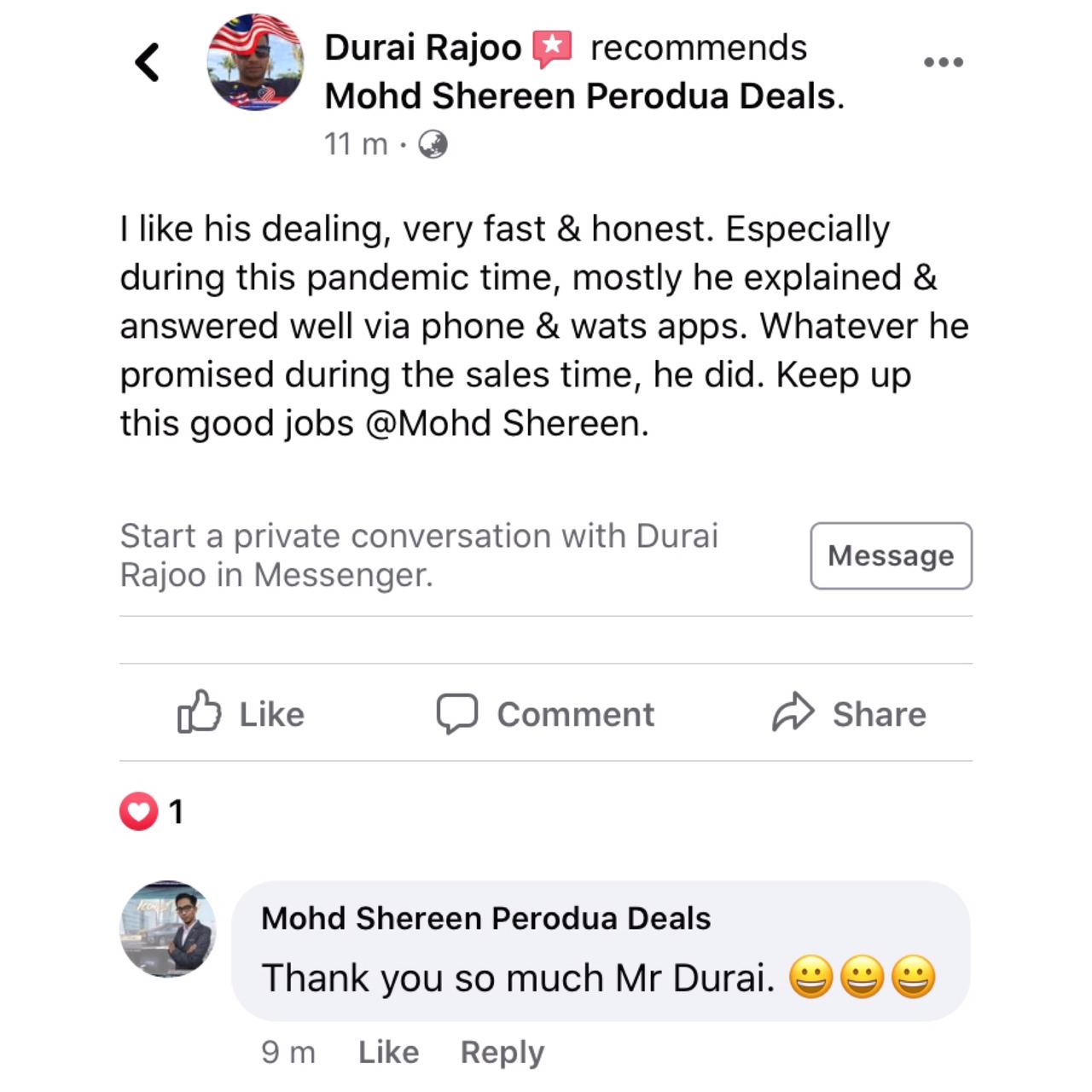Reply to Mohd Shereen Perodua Deals comment

502,1052
